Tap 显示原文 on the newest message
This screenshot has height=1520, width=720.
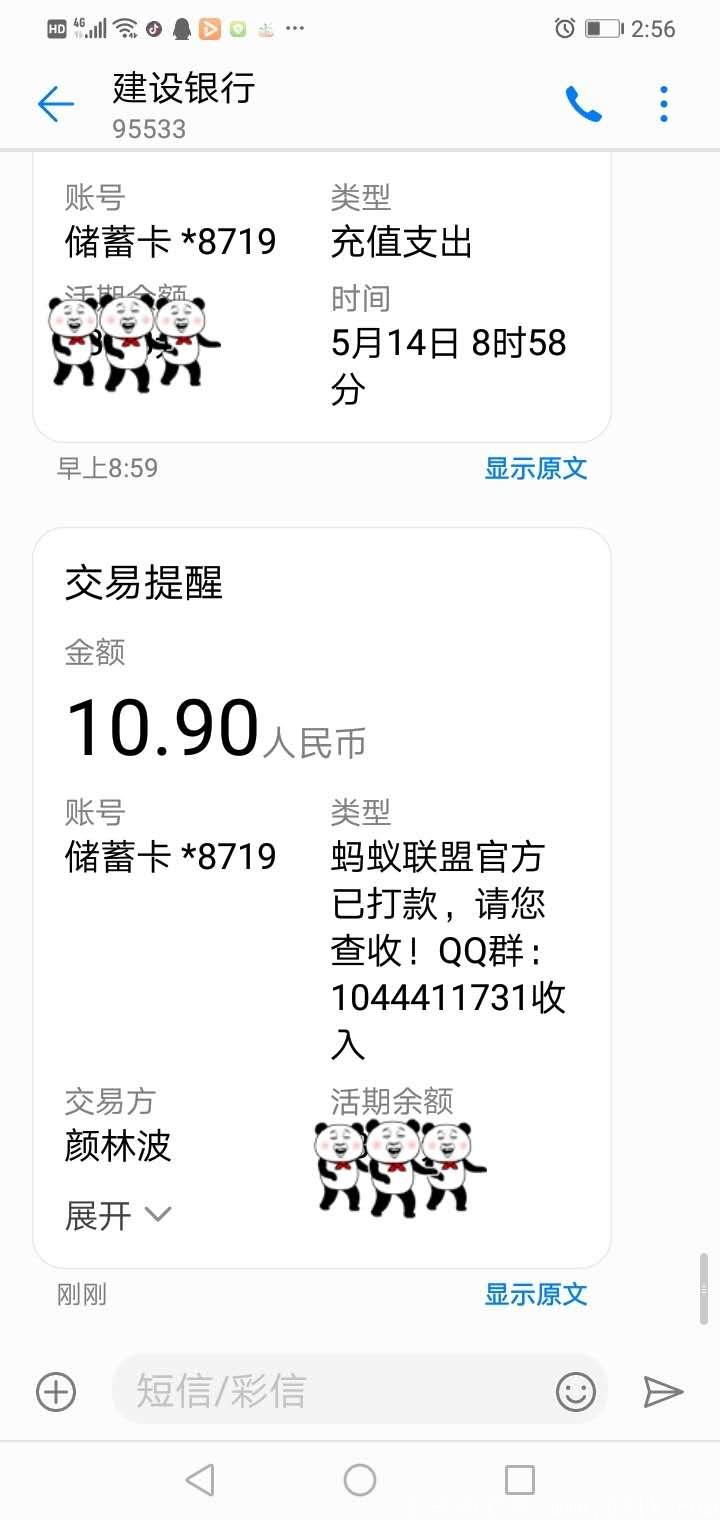coord(536,1294)
